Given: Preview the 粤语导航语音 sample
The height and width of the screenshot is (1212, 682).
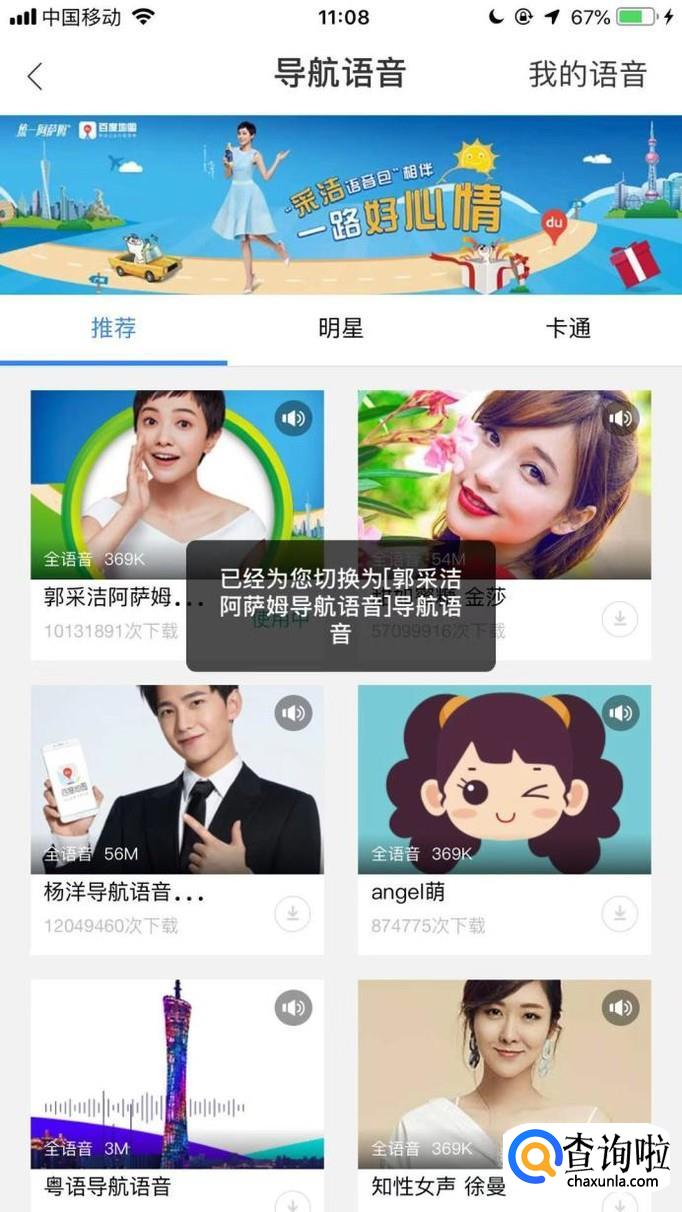Looking at the screenshot, I should click(293, 1008).
